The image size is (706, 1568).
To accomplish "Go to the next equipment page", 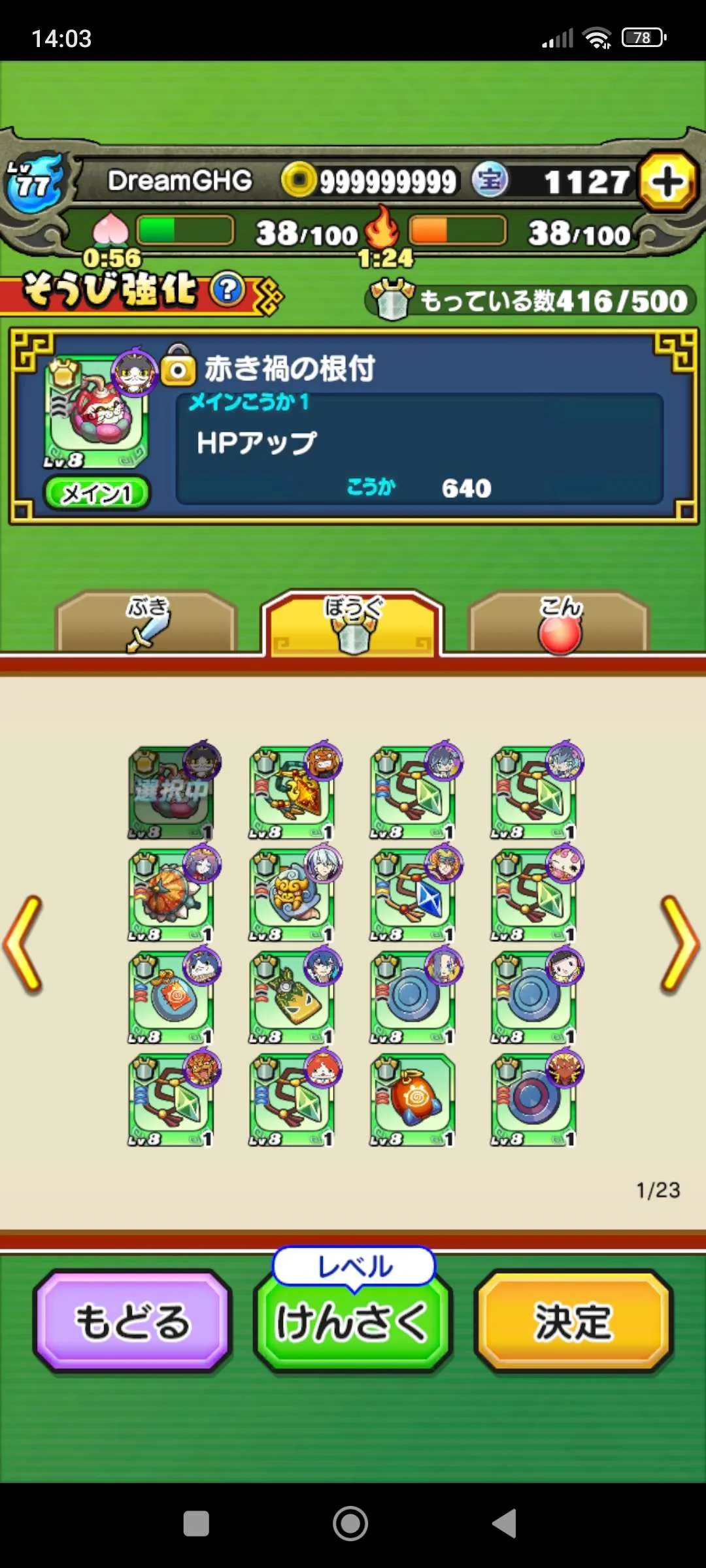I will [680, 944].
